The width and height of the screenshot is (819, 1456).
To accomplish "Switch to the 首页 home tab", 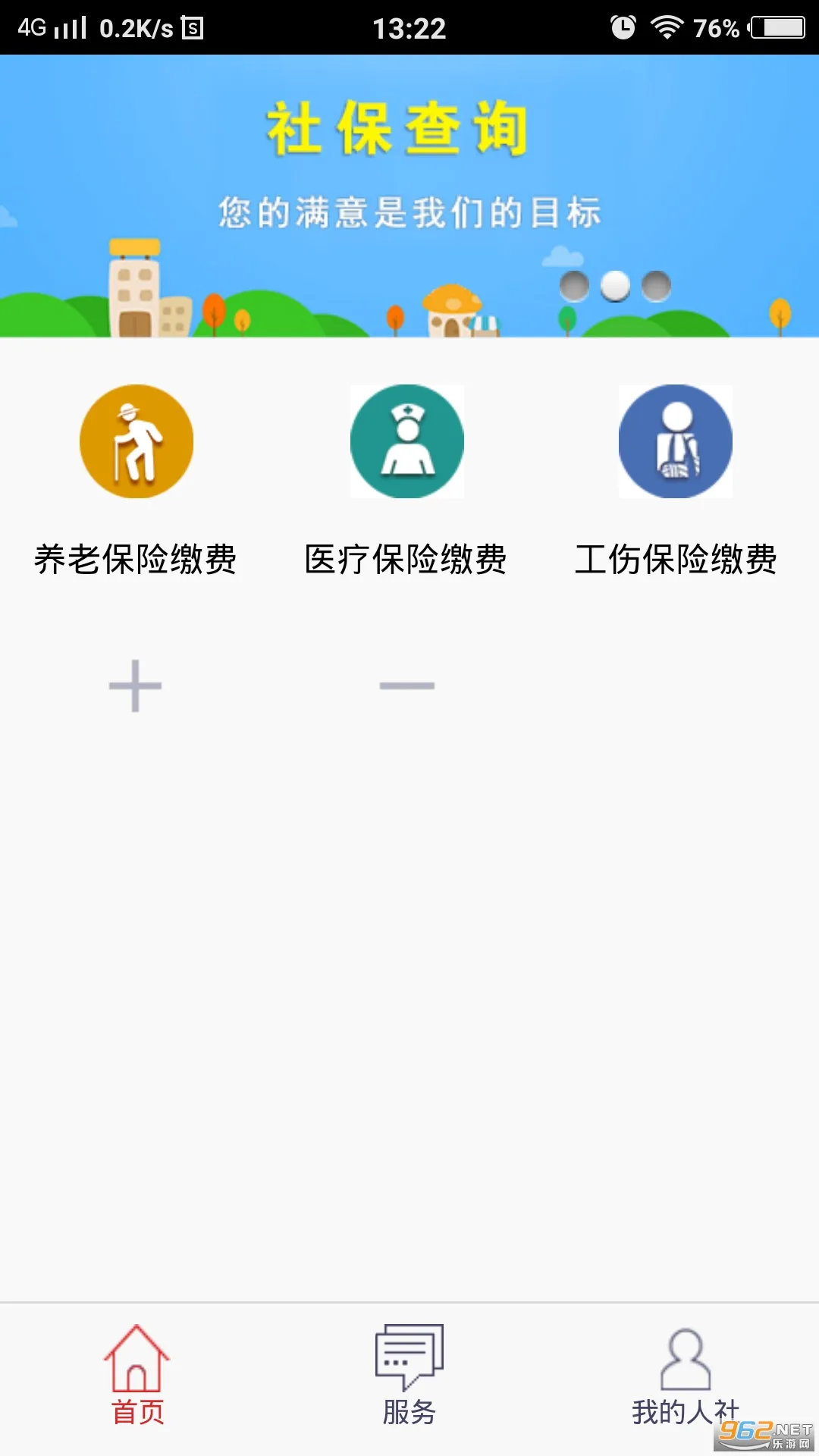I will (137, 1376).
